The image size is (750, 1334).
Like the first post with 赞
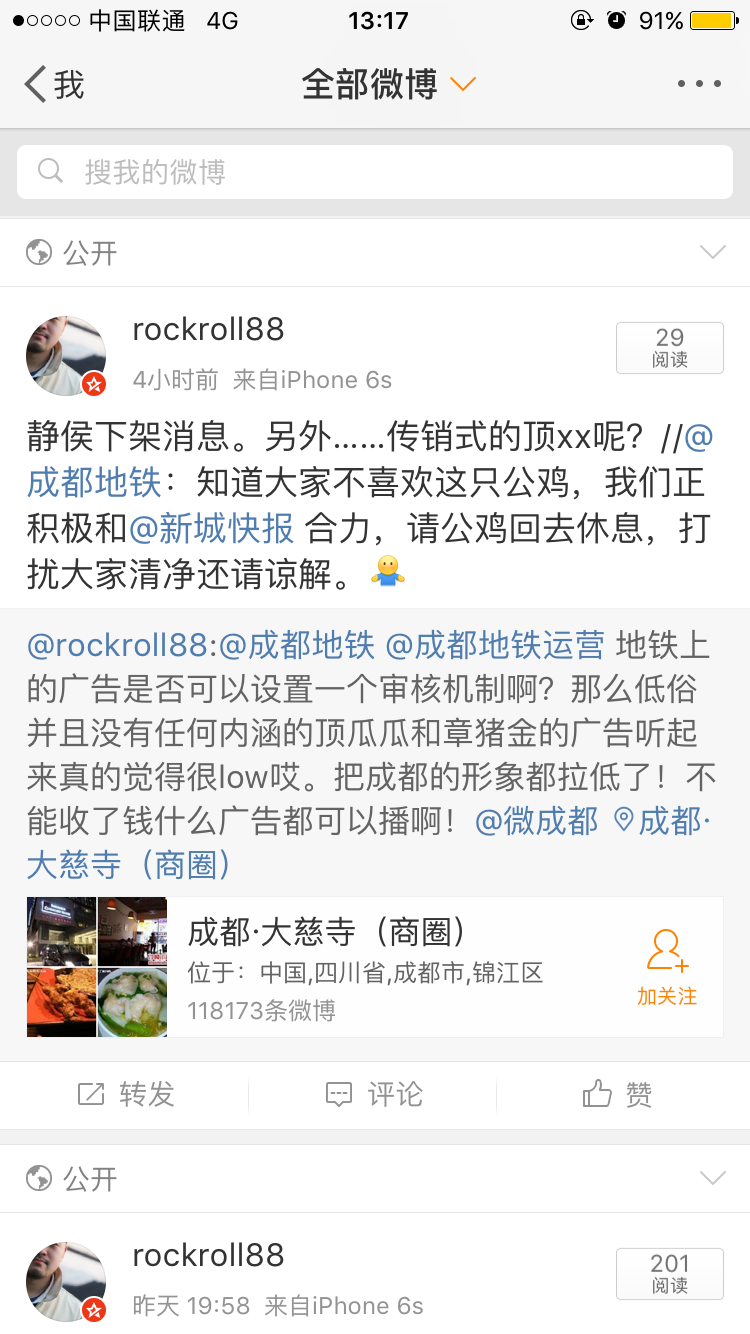pyautogui.click(x=618, y=1095)
